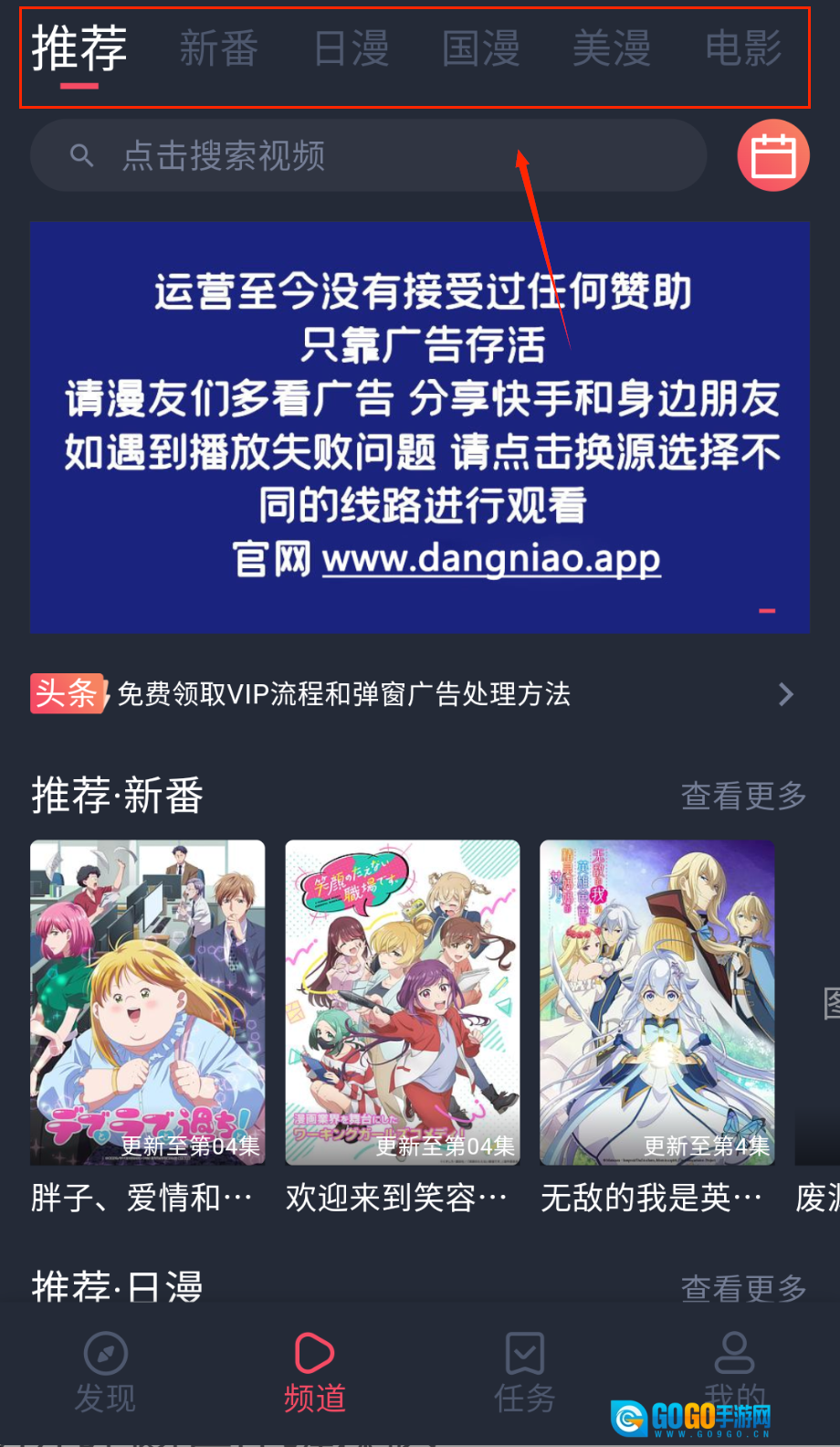
Task: Switch to the 美漫 tab
Action: [x=612, y=49]
